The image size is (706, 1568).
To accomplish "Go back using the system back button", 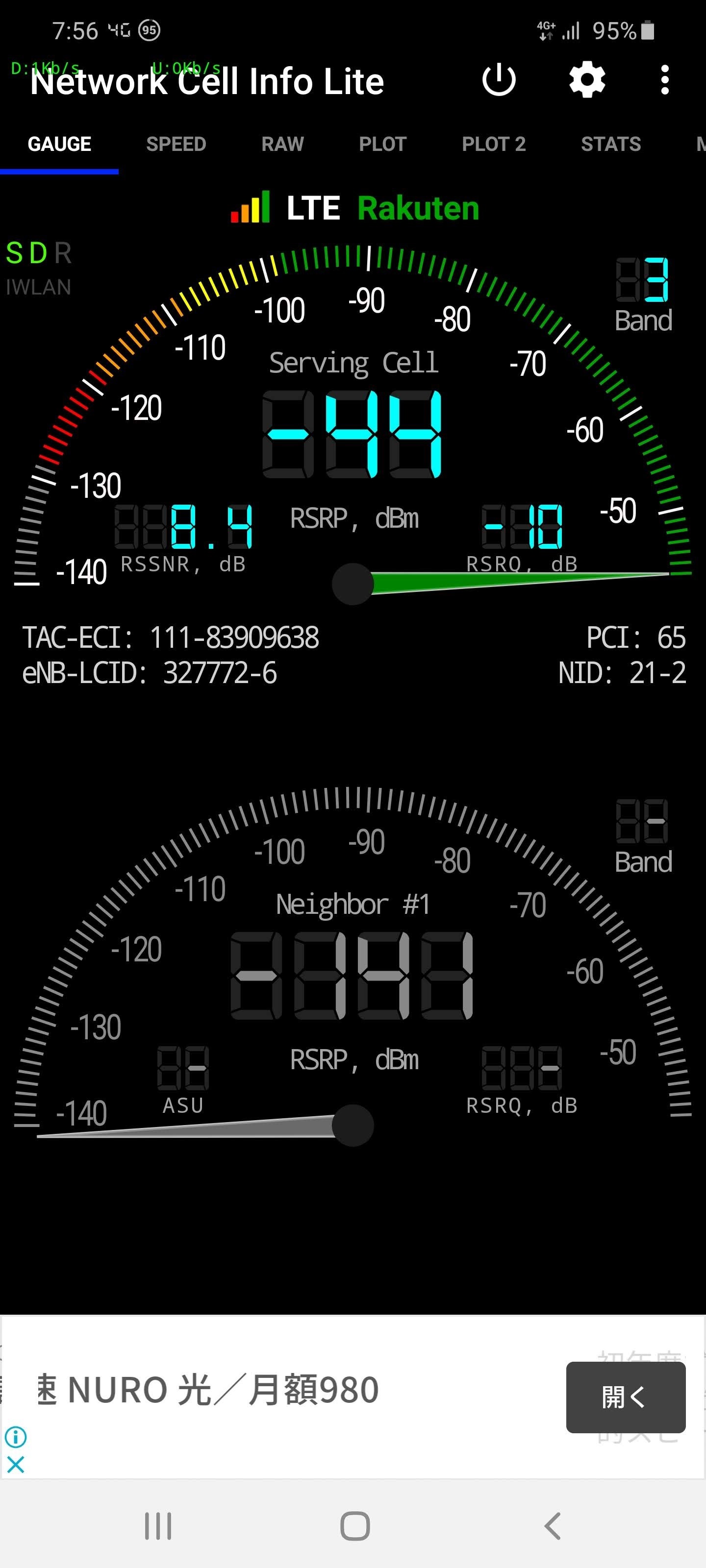I will pyautogui.click(x=552, y=1526).
